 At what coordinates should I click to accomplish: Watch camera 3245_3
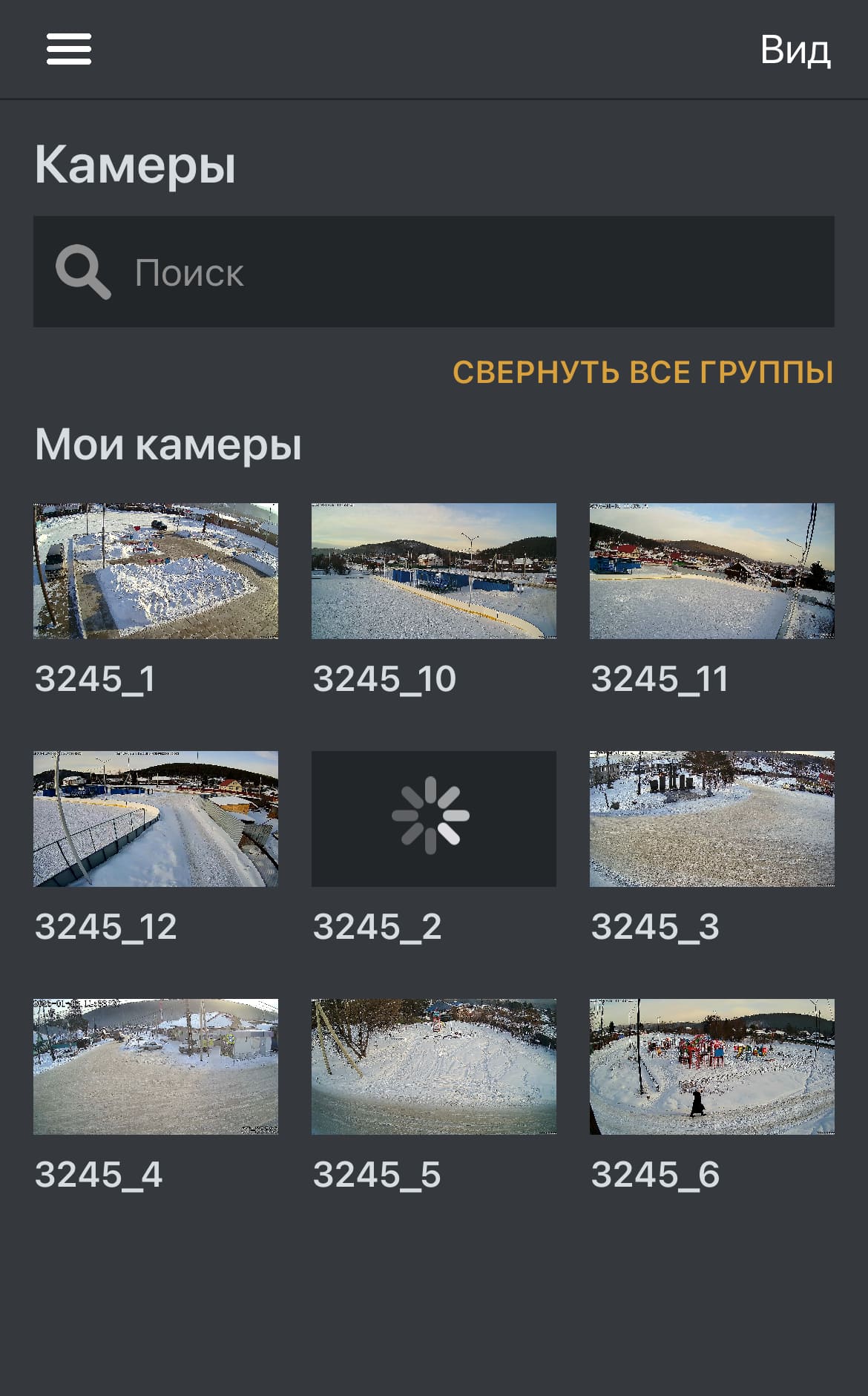(x=711, y=819)
